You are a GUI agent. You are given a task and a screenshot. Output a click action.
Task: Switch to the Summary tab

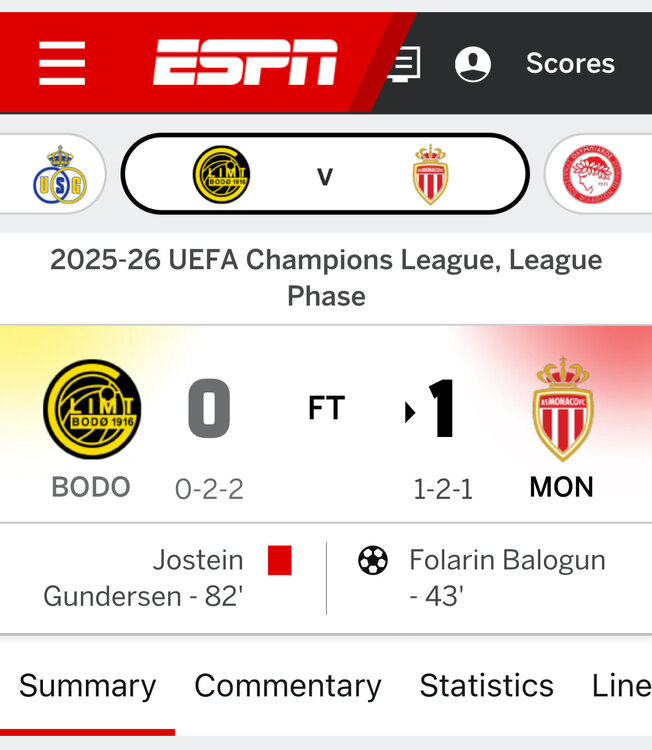[x=87, y=686]
